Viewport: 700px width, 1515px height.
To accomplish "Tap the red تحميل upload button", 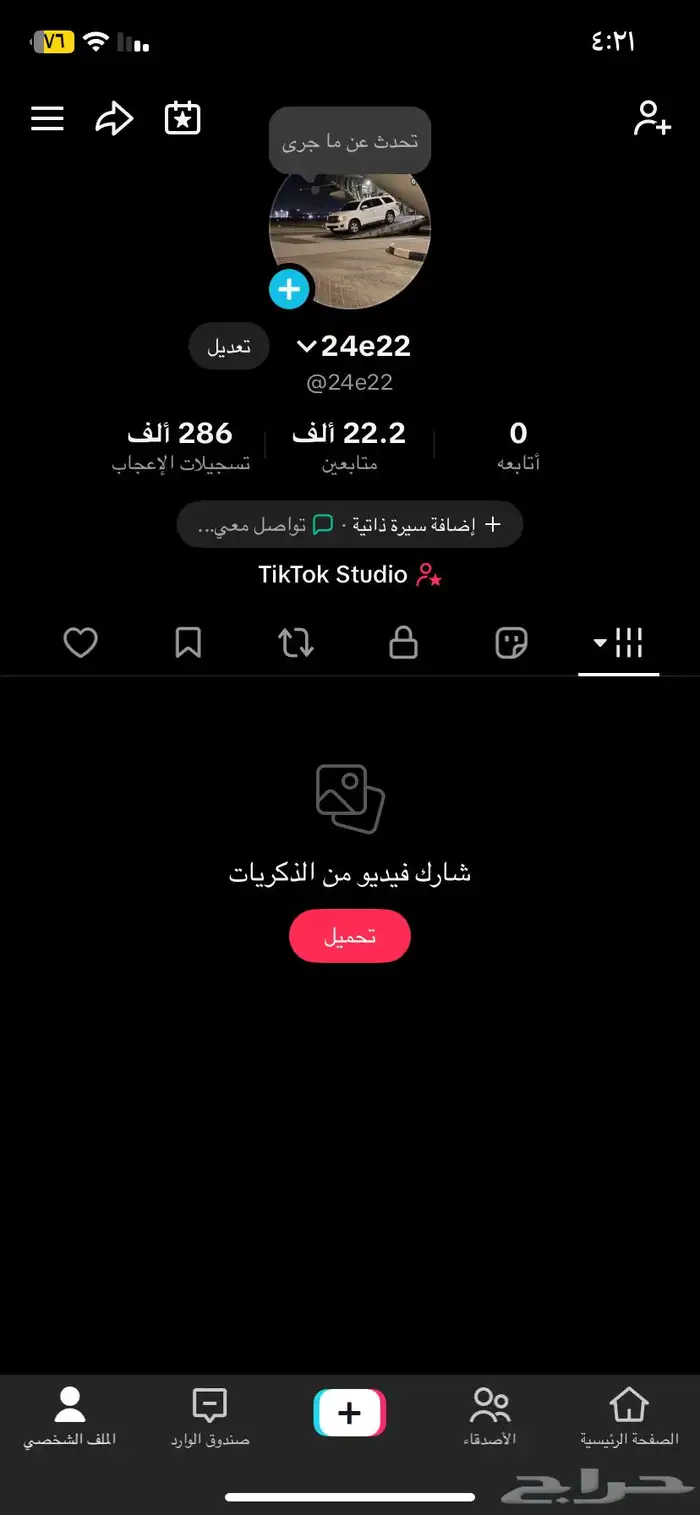I will pyautogui.click(x=350, y=936).
